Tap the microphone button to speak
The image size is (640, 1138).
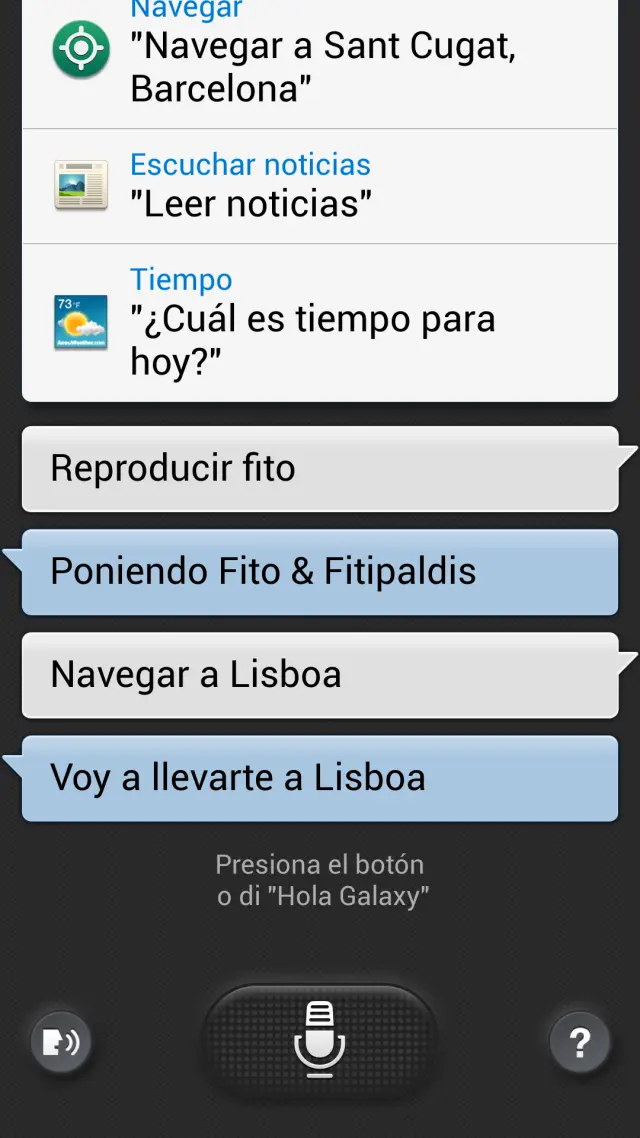pyautogui.click(x=319, y=1040)
